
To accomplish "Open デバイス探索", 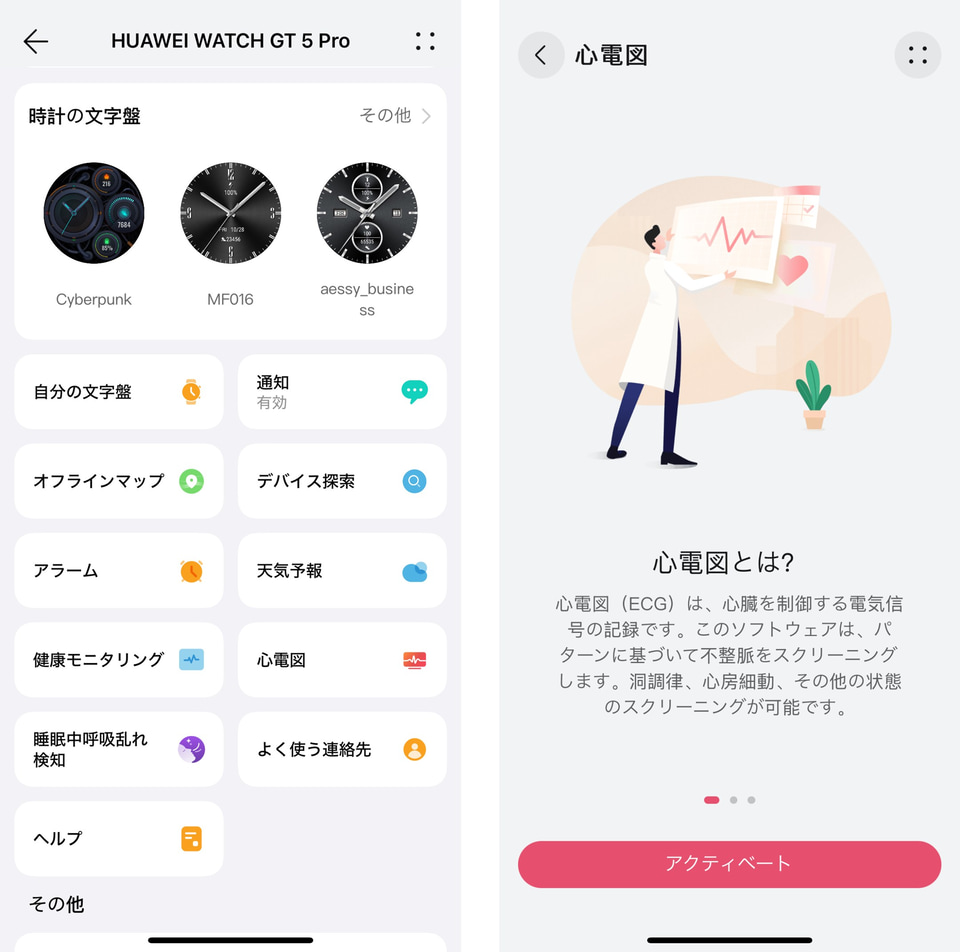I will pyautogui.click(x=342, y=481).
